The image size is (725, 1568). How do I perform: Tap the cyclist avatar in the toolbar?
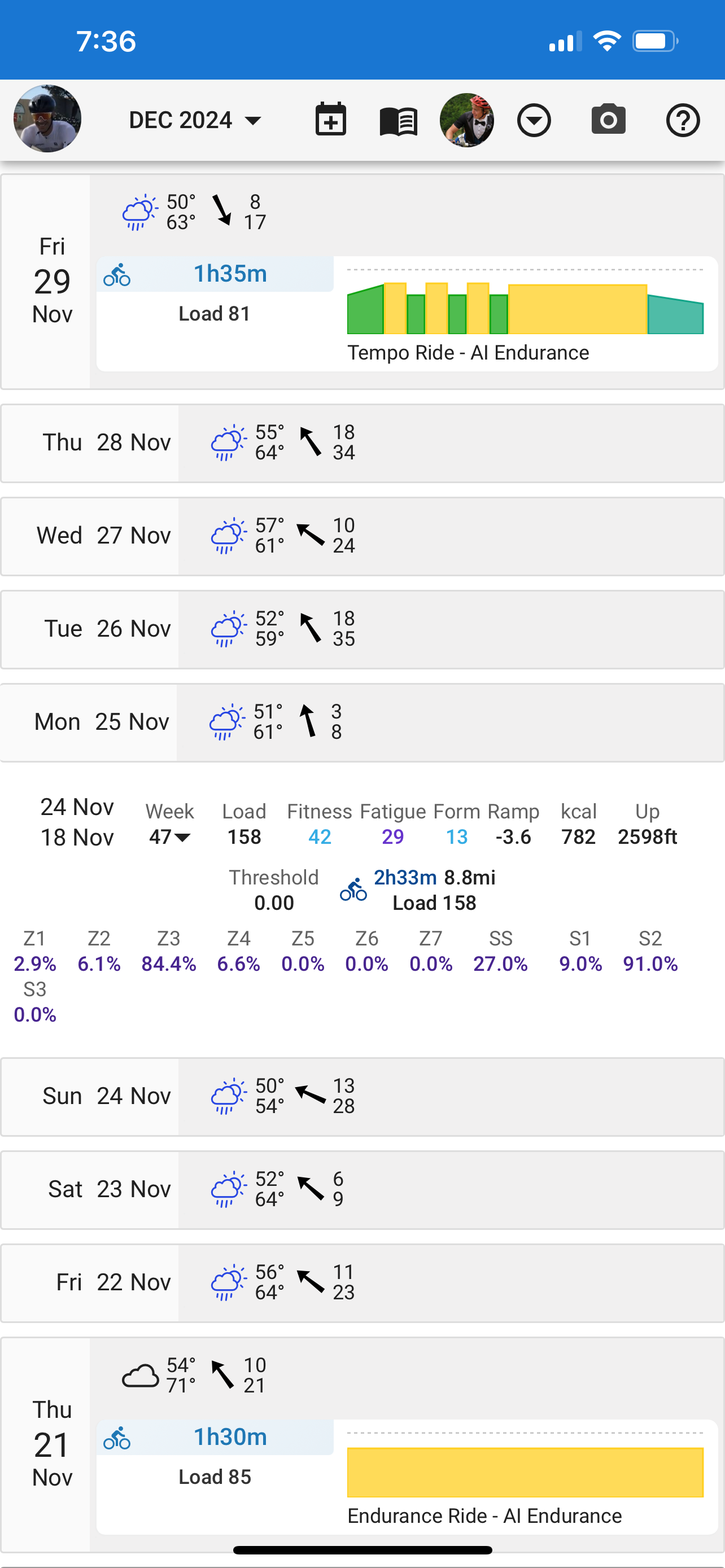pos(467,120)
